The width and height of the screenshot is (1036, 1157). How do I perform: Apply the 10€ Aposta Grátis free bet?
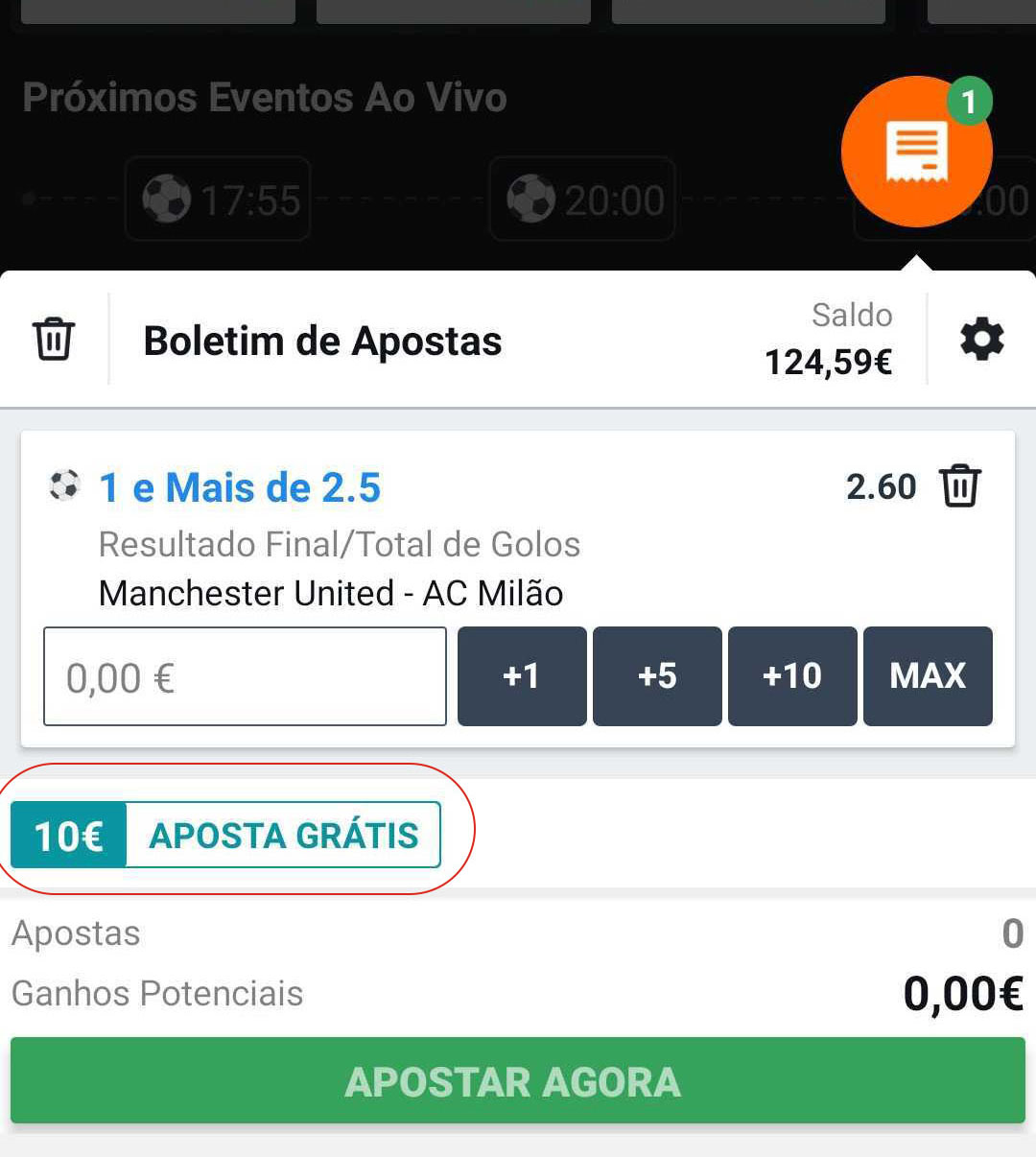226,836
